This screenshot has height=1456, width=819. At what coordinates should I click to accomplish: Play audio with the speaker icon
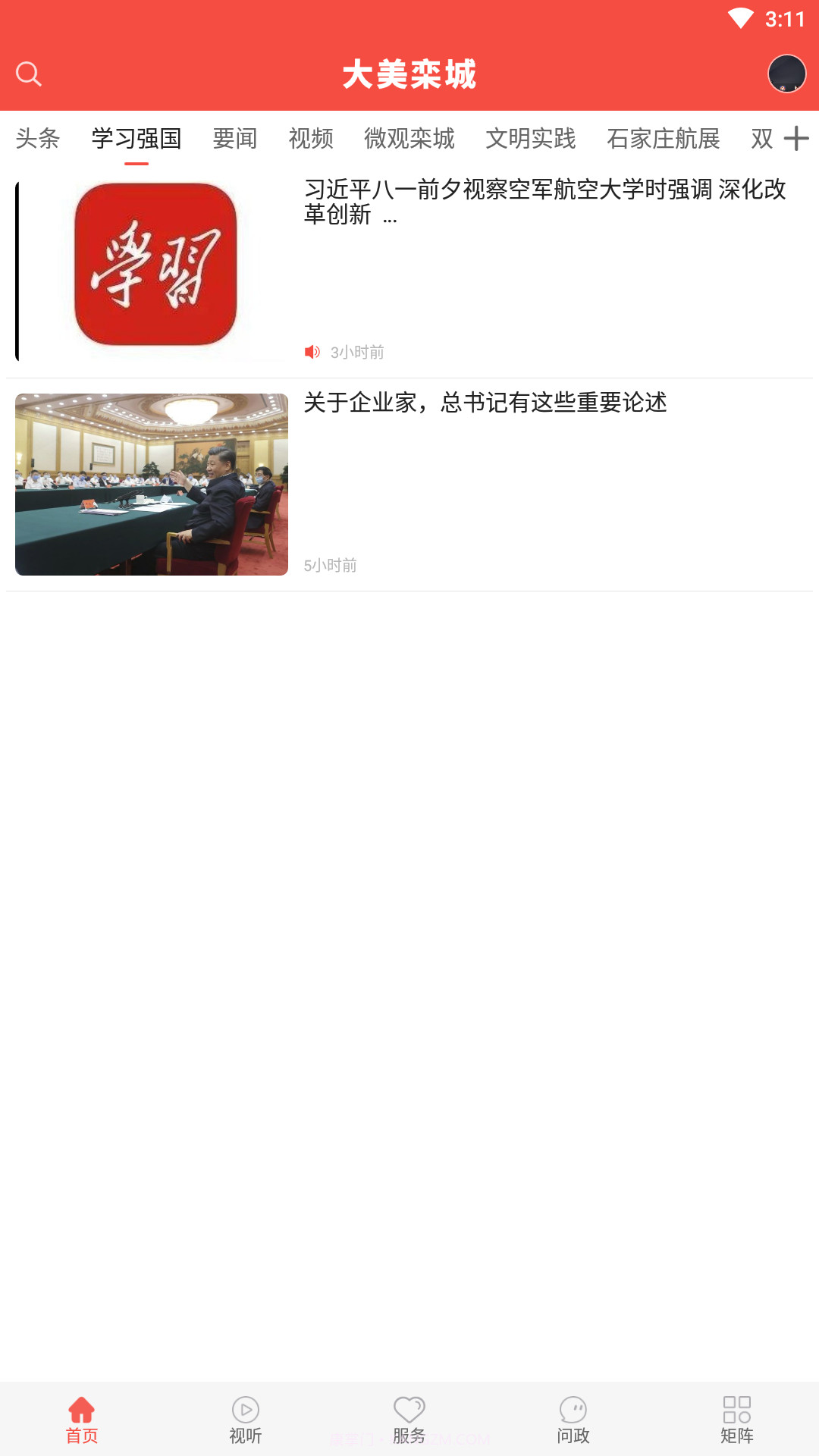[x=312, y=352]
